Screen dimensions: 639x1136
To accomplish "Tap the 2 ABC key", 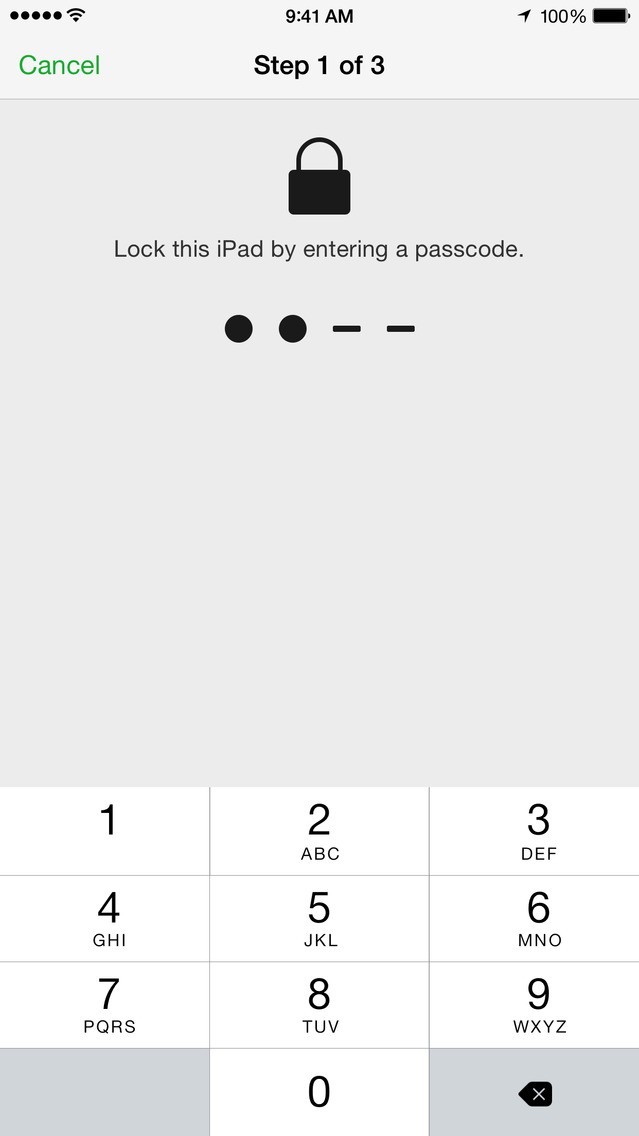I will [x=320, y=831].
